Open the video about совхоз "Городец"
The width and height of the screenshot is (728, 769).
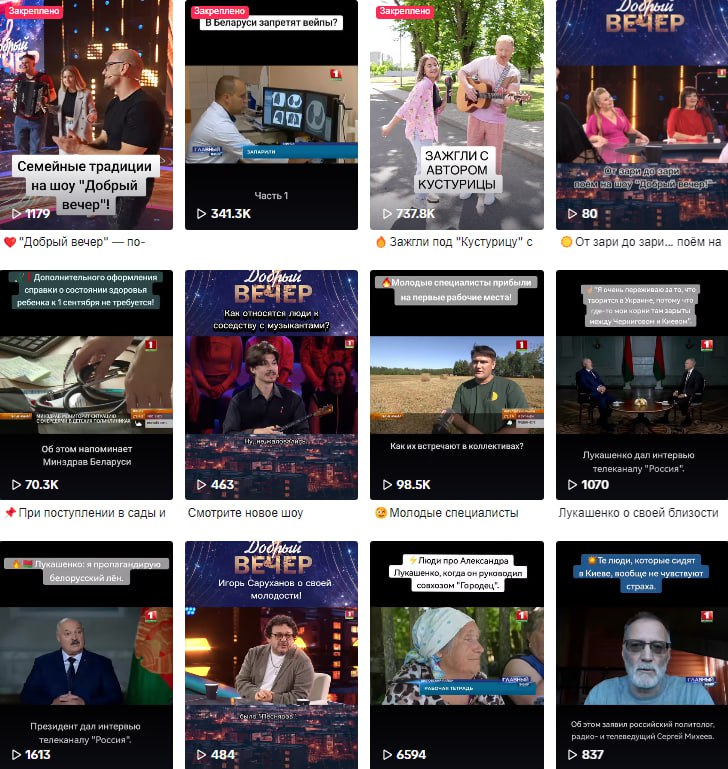coord(457,655)
